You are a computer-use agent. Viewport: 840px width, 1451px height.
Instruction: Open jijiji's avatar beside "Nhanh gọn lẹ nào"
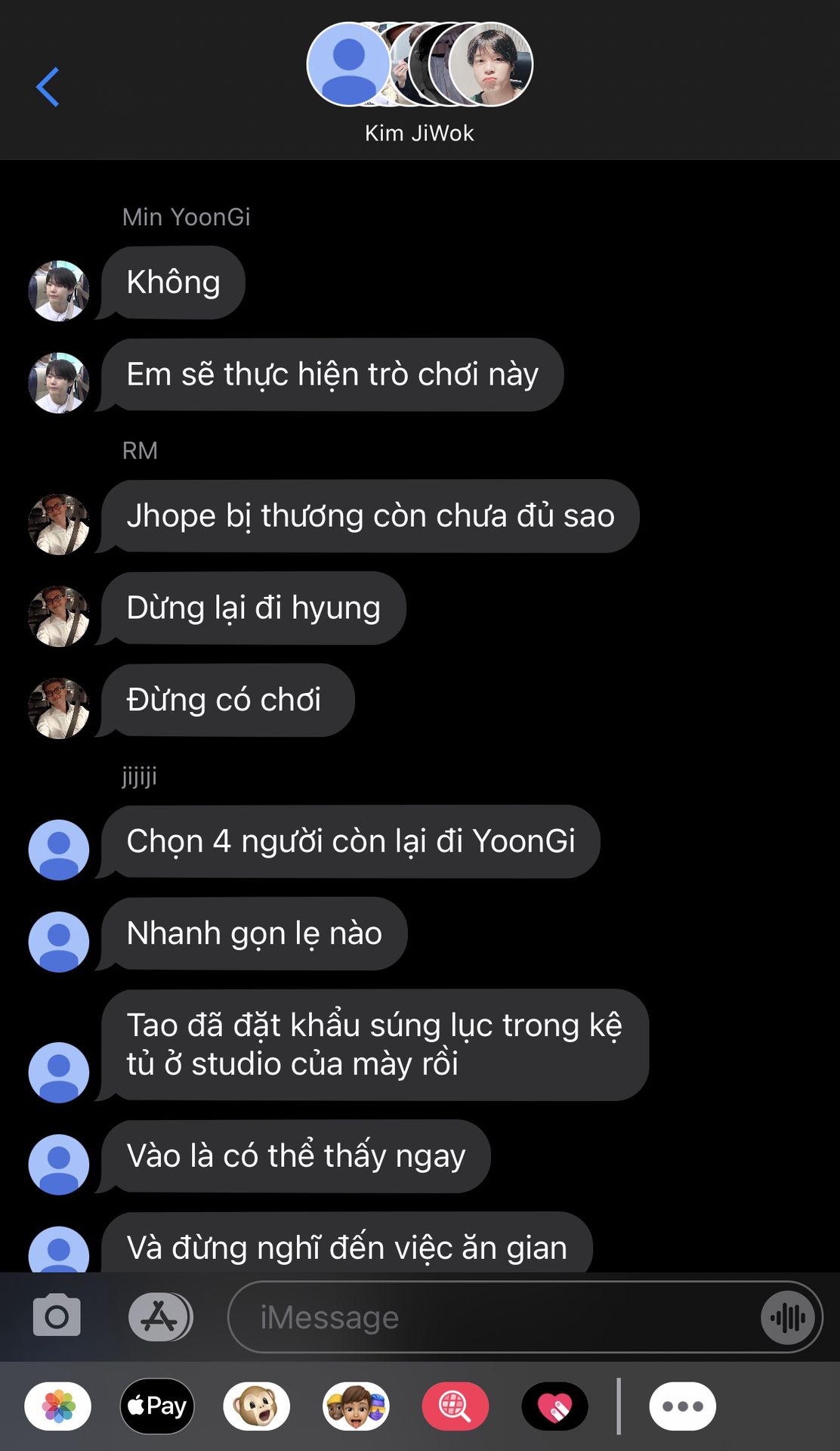click(59, 942)
